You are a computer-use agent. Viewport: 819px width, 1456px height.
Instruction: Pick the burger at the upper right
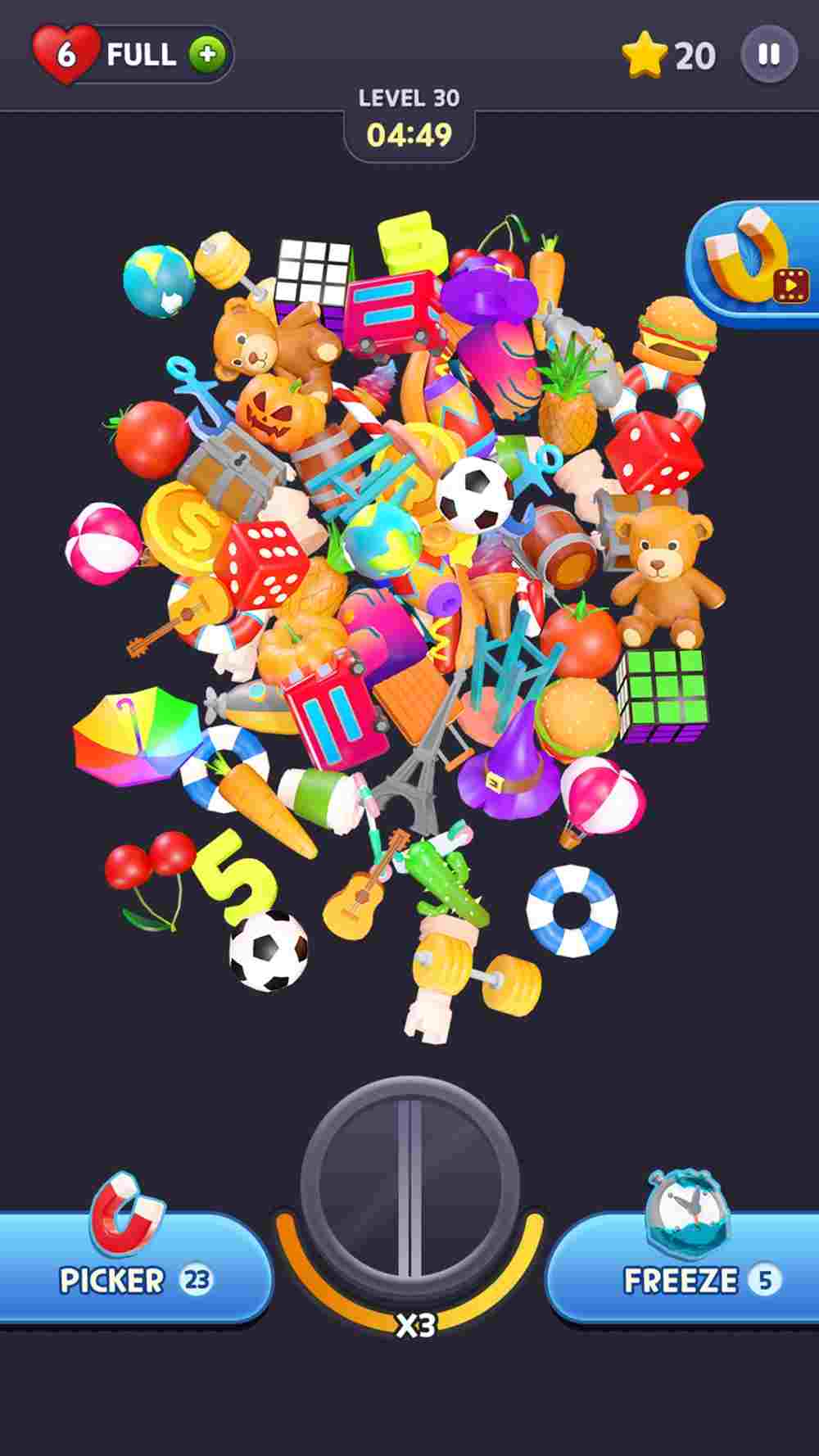pyautogui.click(x=676, y=336)
